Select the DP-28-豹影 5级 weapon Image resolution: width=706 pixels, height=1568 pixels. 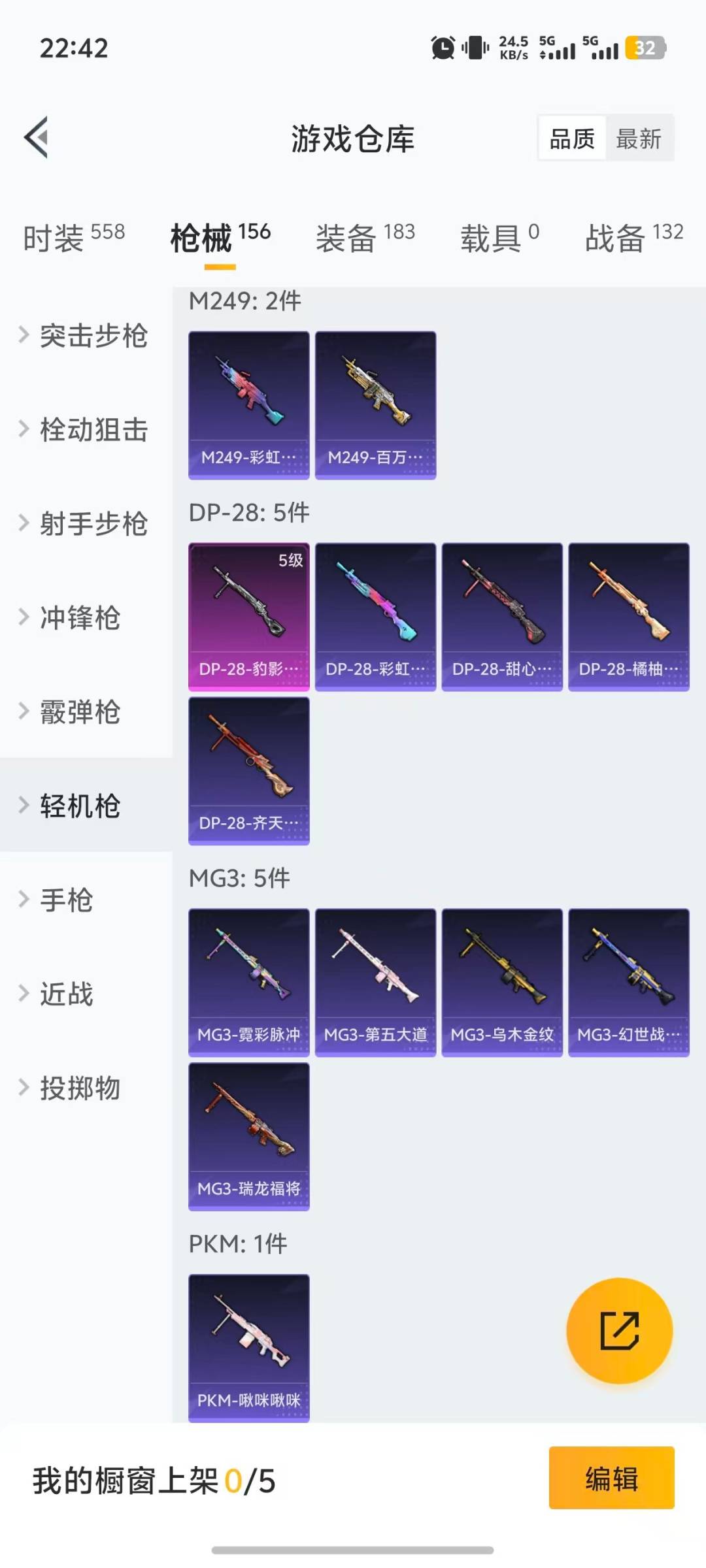point(248,614)
